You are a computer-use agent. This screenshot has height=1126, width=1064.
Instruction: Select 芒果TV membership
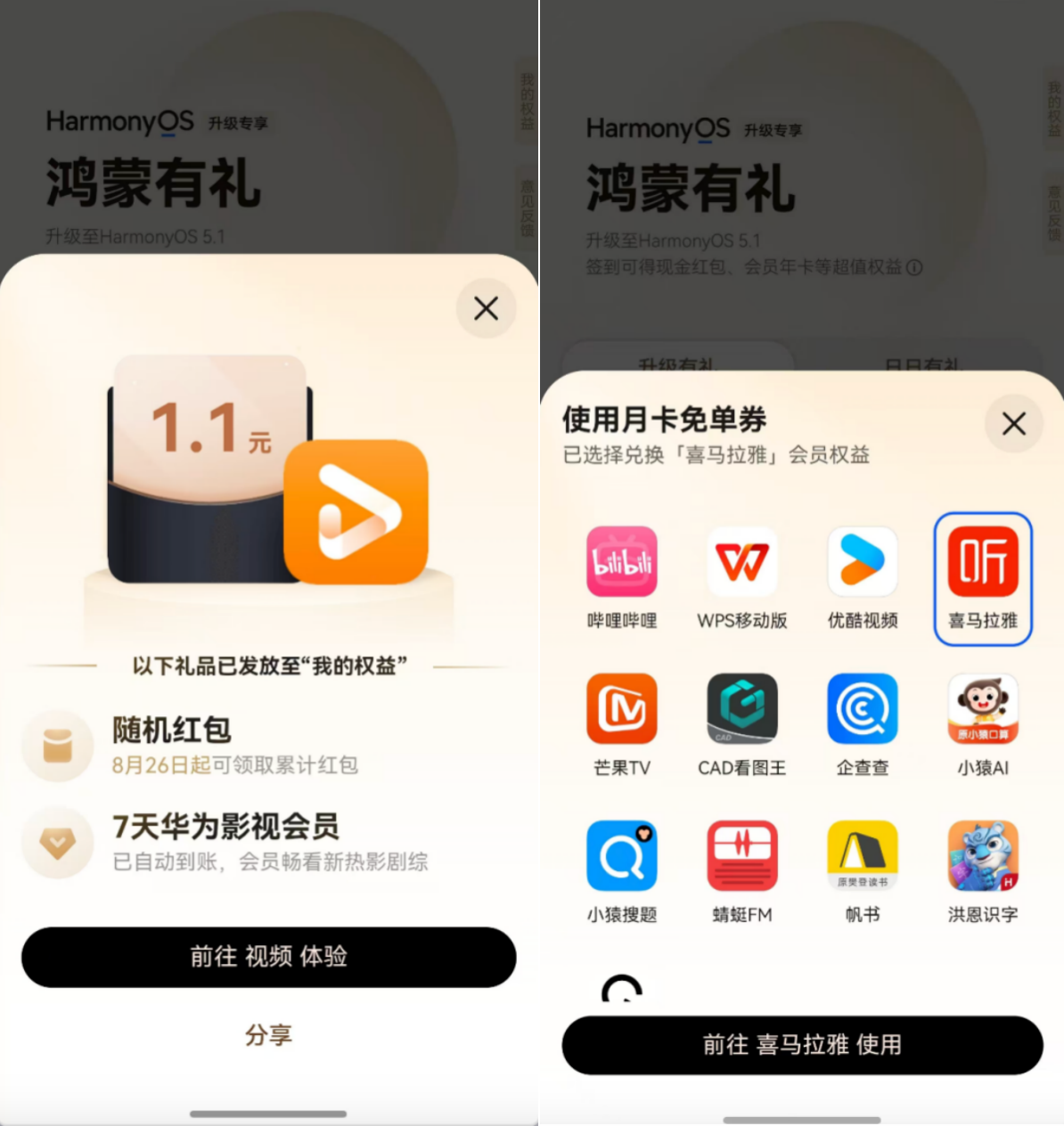click(621, 724)
